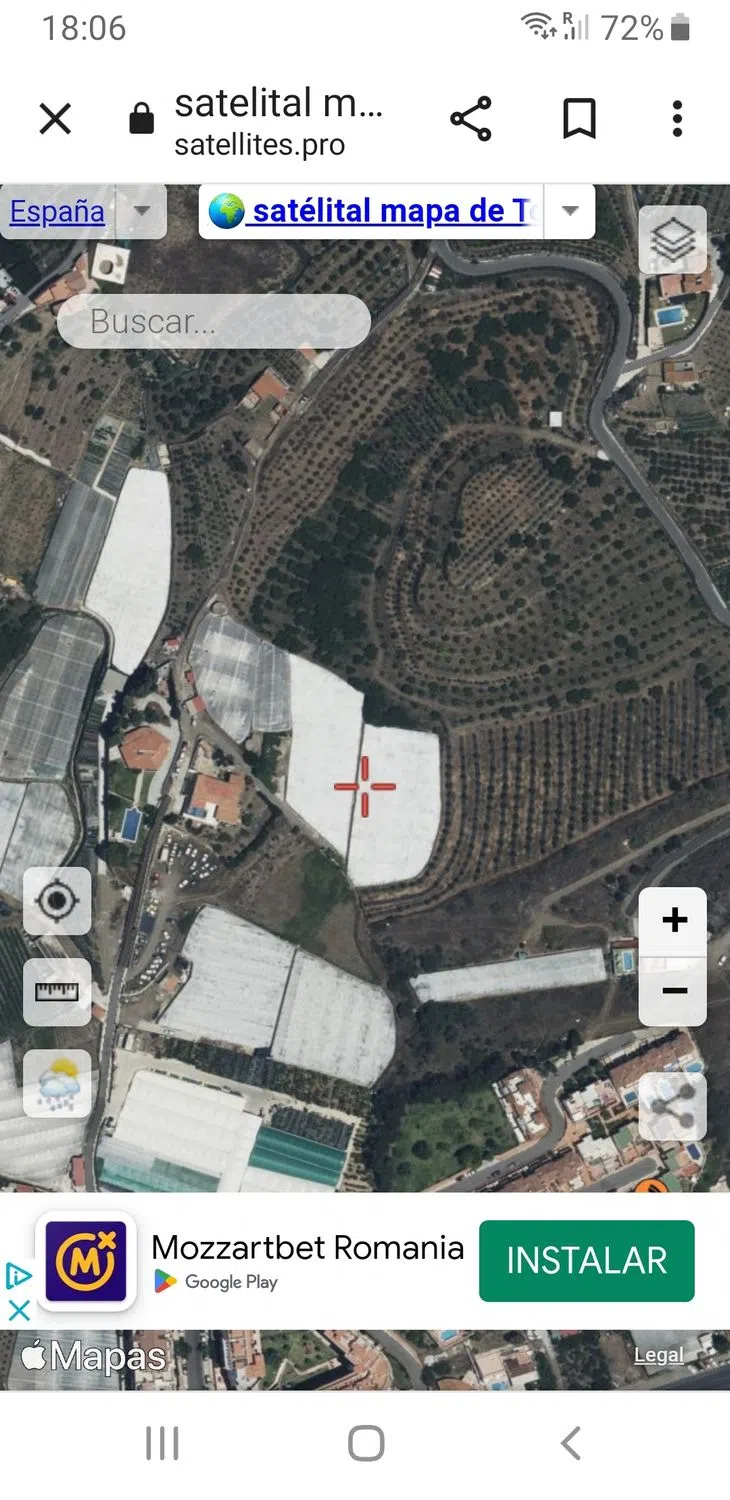The image size is (730, 1500).
Task: Open the ruler measuring tool
Action: pos(57,992)
